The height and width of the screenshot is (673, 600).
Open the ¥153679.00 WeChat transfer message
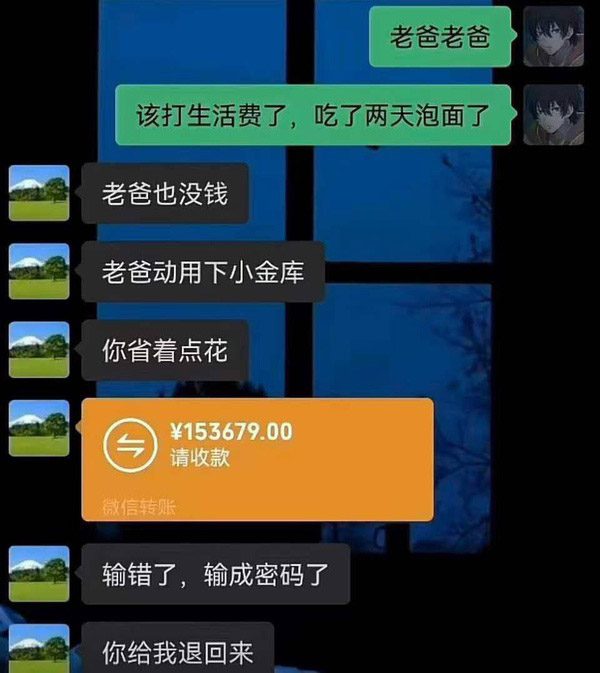tap(257, 458)
